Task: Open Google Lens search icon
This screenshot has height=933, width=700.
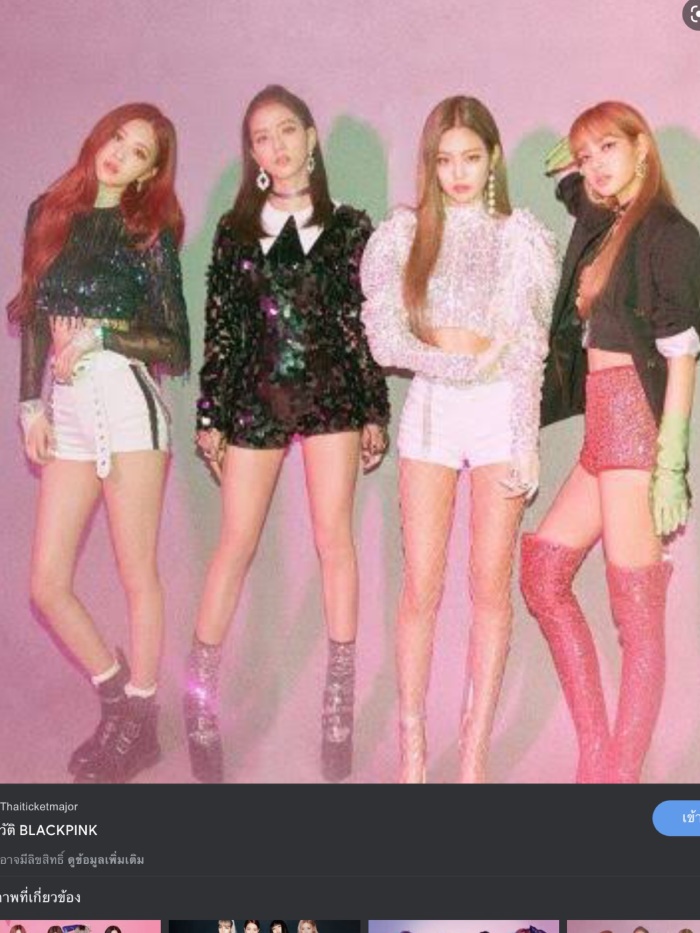Action: (x=692, y=12)
